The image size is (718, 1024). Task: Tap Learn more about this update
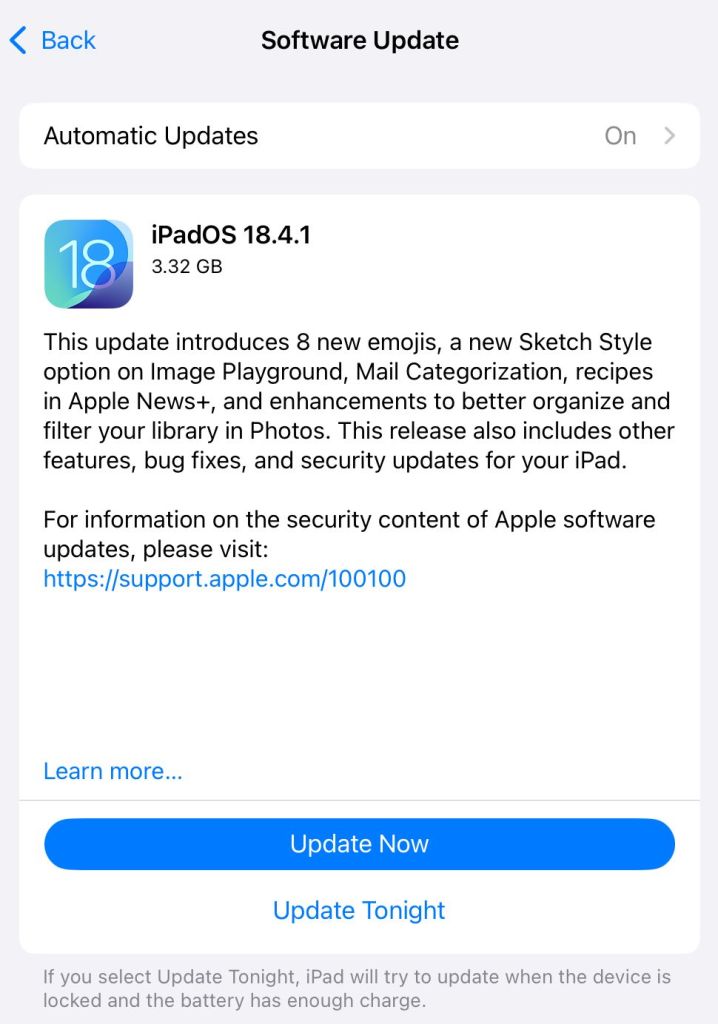[x=112, y=771]
